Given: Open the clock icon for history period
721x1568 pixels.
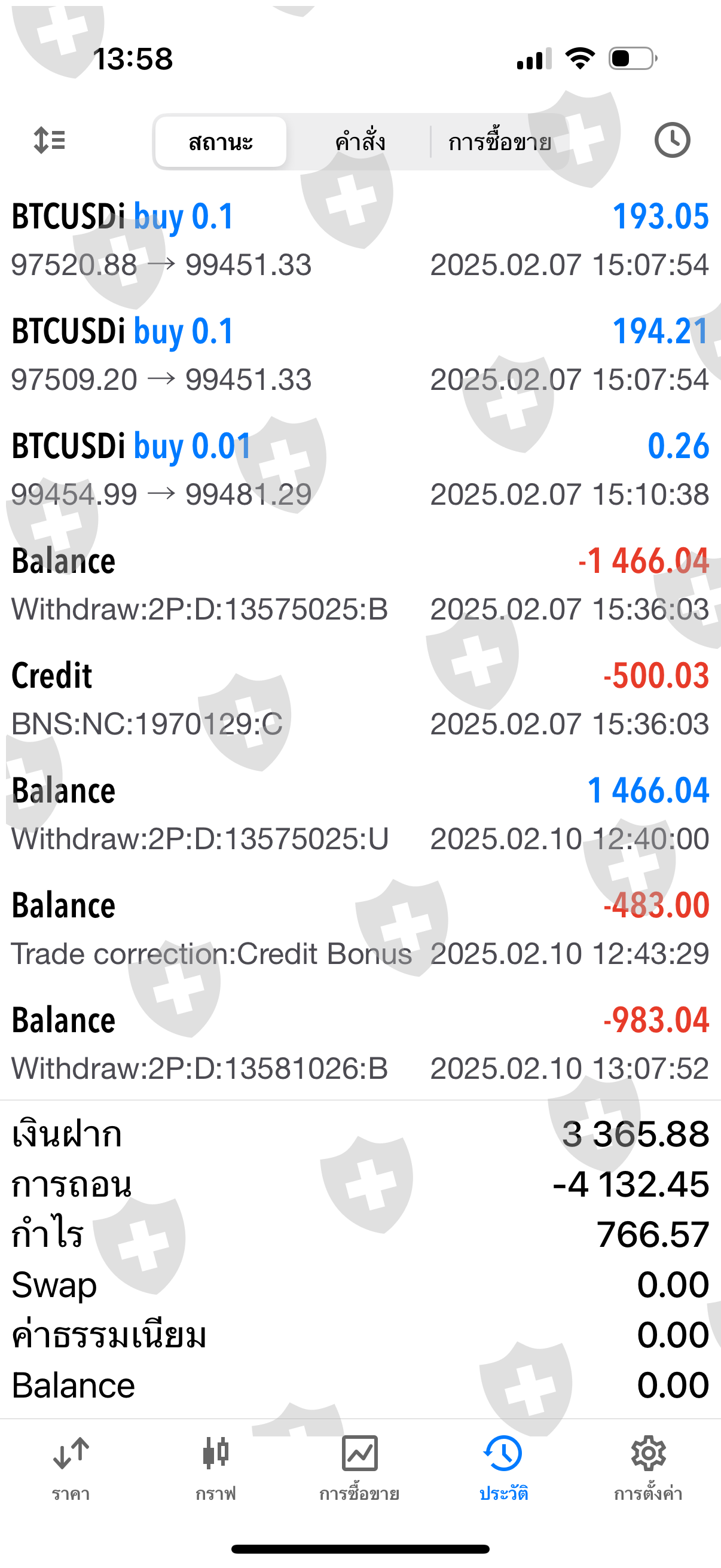Looking at the screenshot, I should pyautogui.click(x=672, y=141).
